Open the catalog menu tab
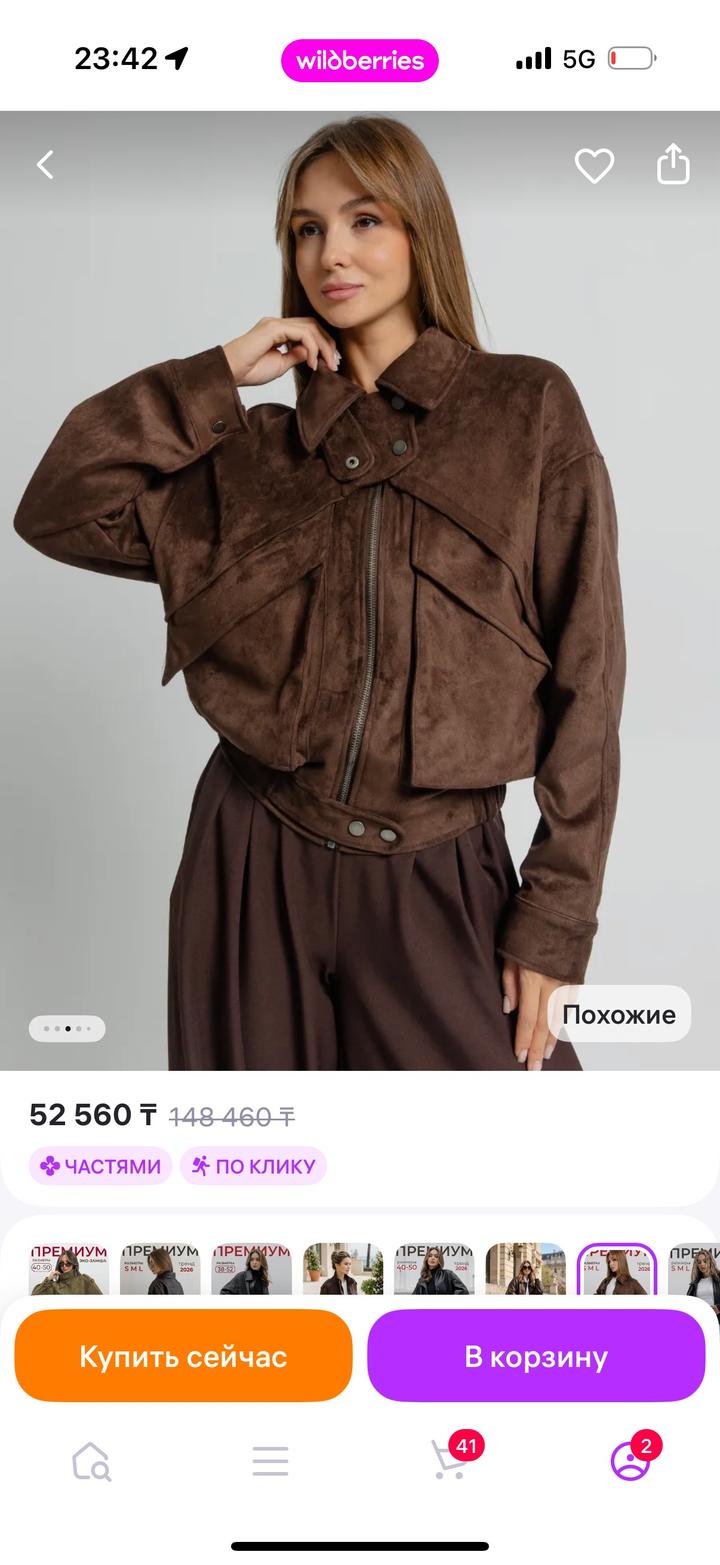The image size is (720, 1565). pos(270,1461)
